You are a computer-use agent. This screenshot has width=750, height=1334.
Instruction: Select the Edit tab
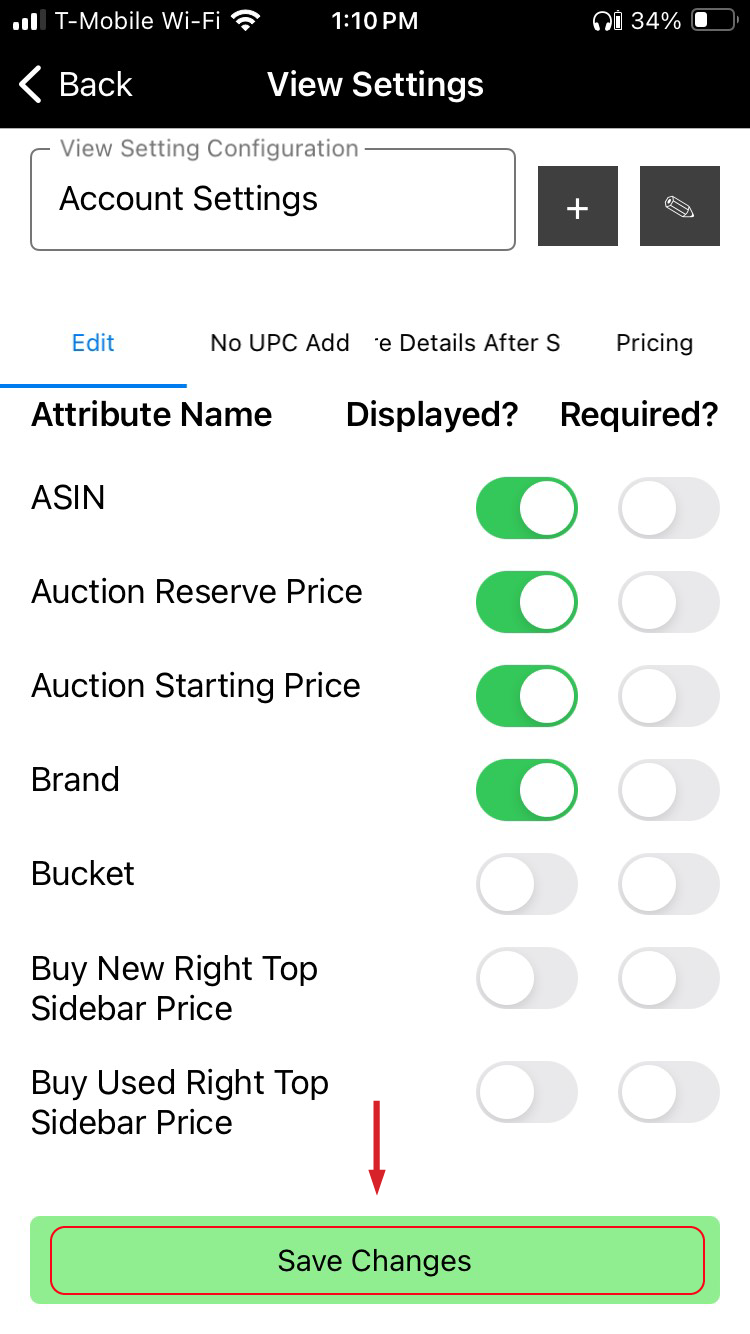tap(93, 343)
